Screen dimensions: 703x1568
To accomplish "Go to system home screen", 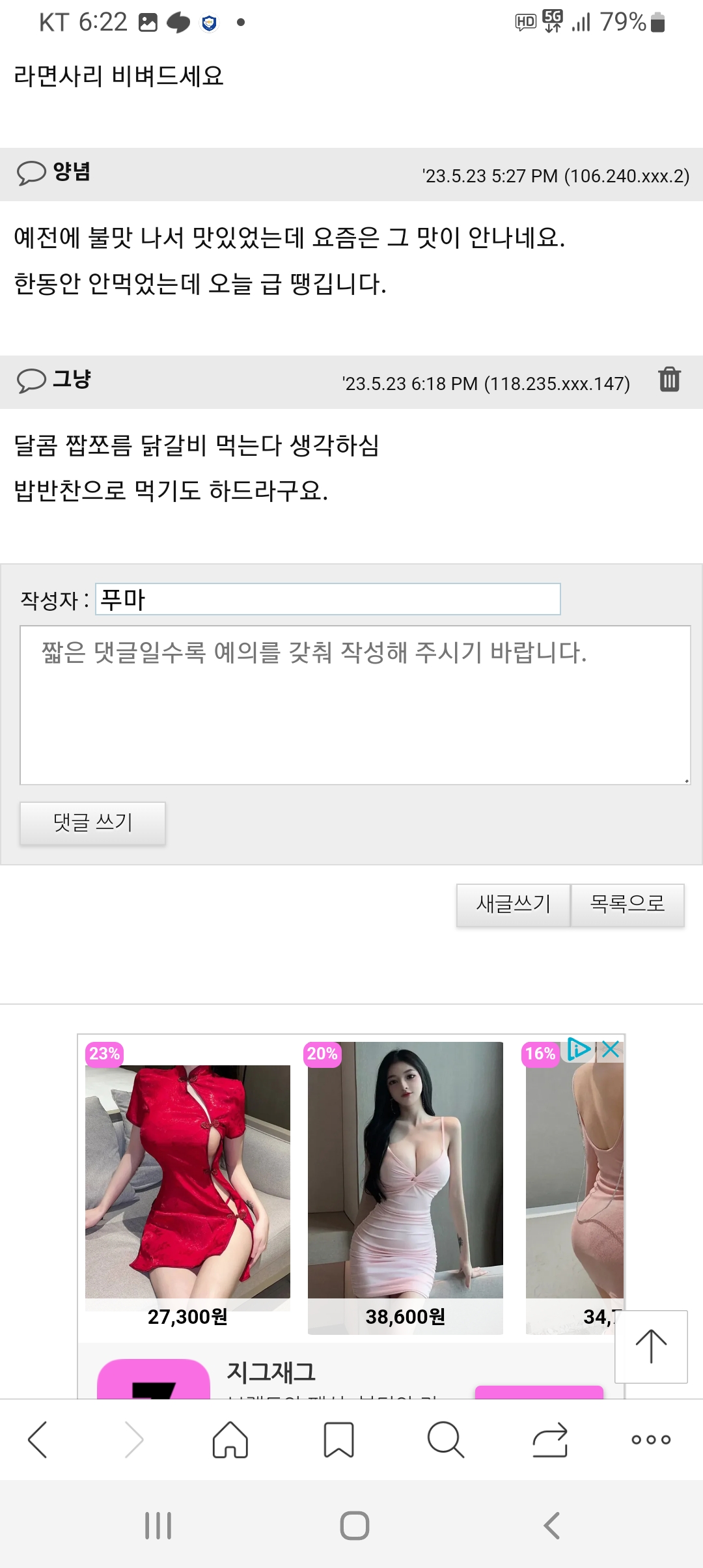I will point(355,1525).
